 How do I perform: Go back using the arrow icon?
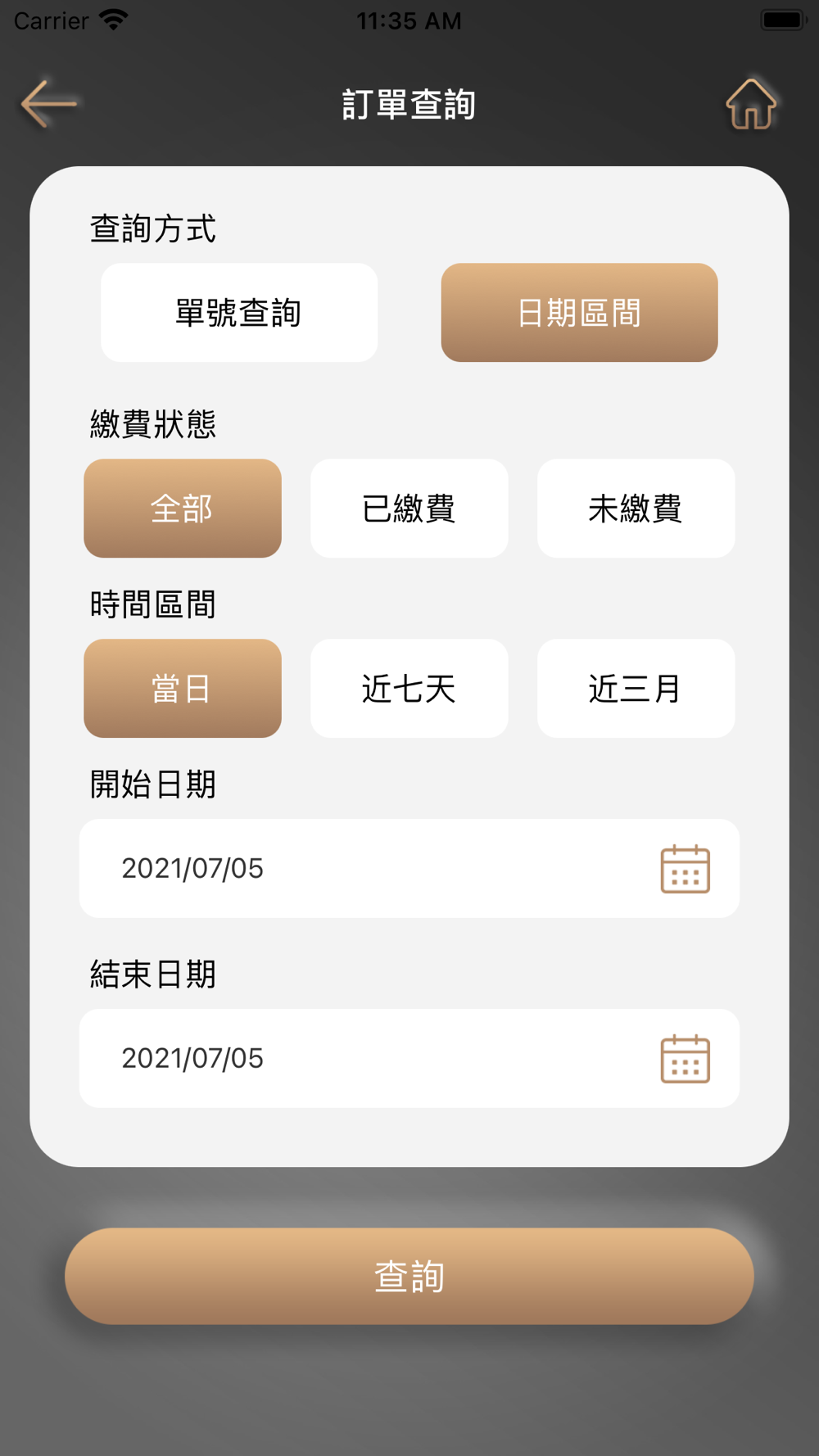[48, 104]
